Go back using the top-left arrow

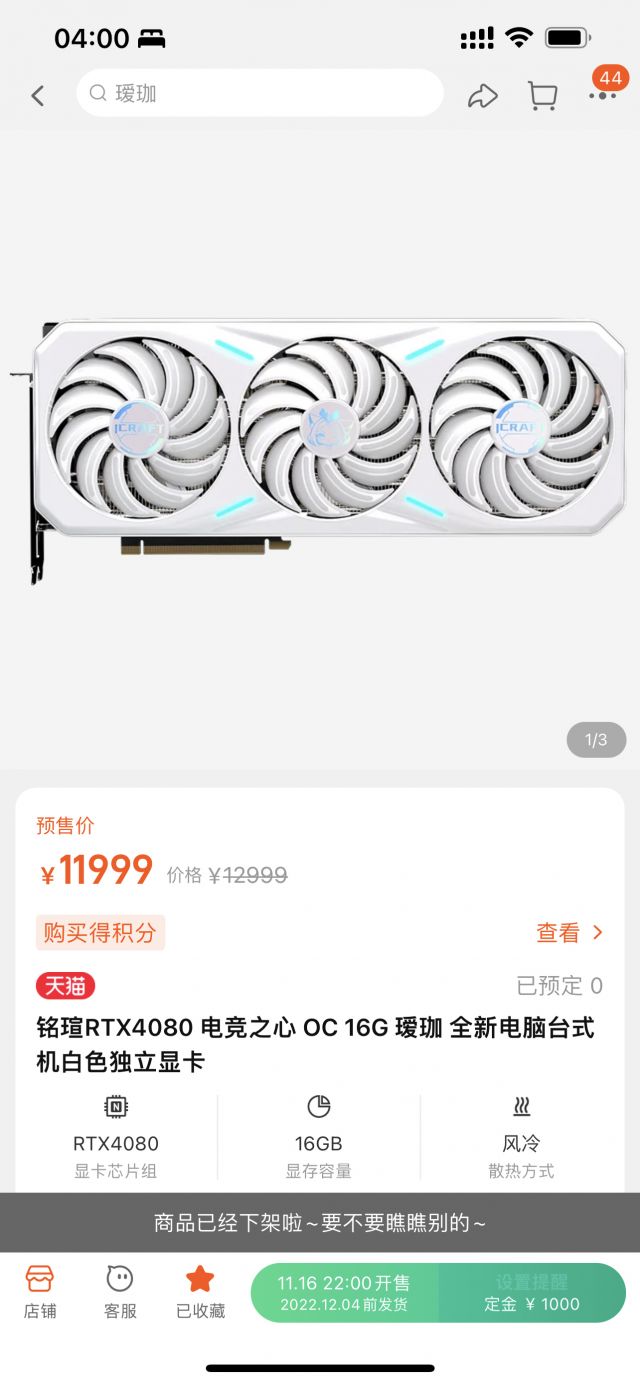38,95
